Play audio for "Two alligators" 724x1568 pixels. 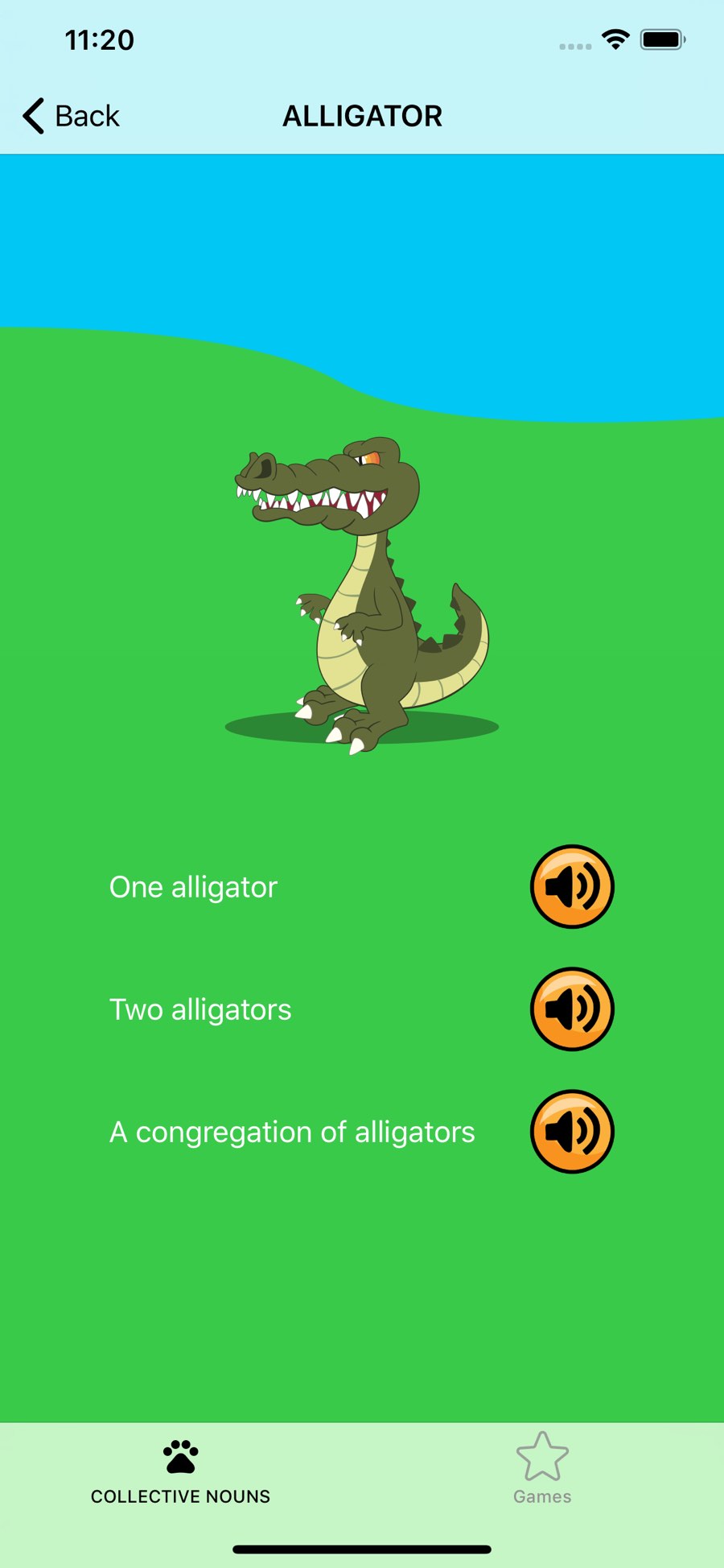pyautogui.click(x=572, y=1009)
